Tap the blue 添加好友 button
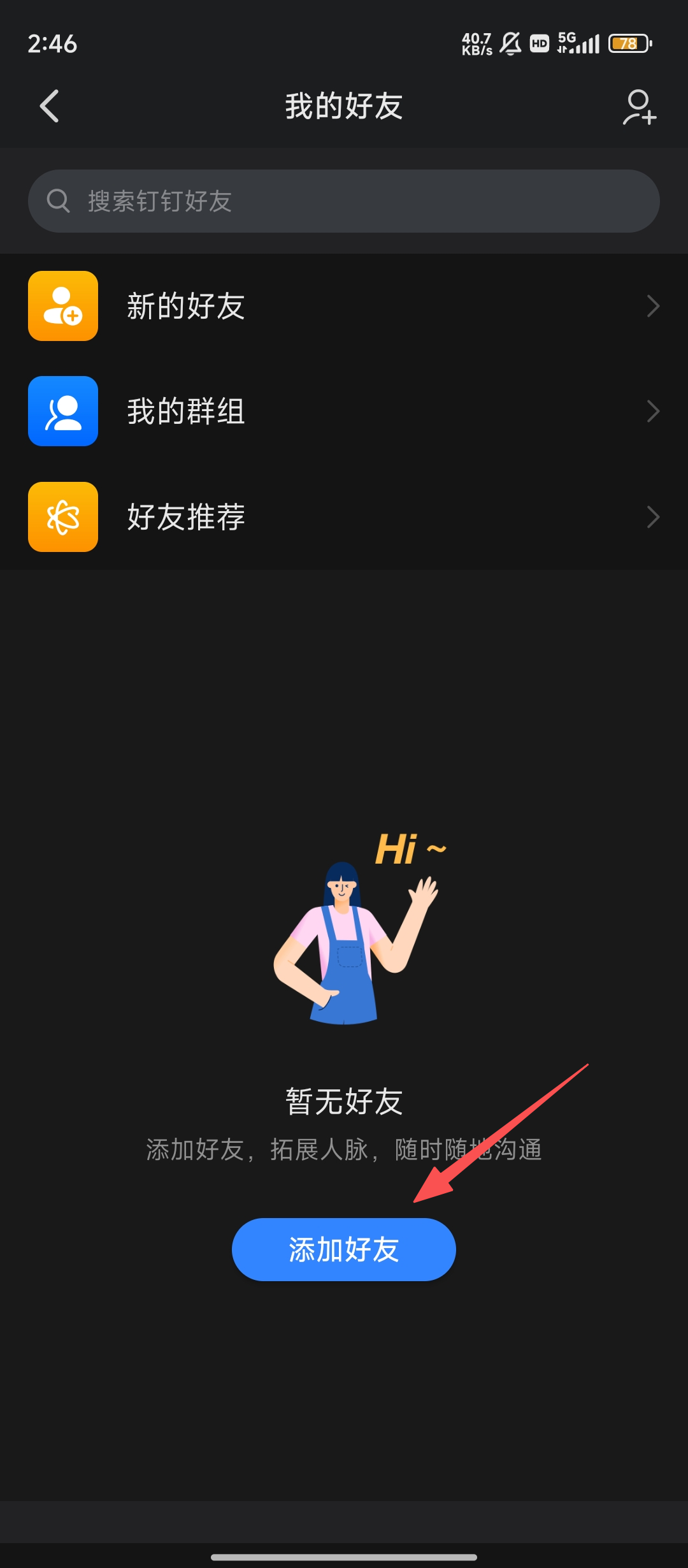This screenshot has width=688, height=1568. pos(344,1249)
